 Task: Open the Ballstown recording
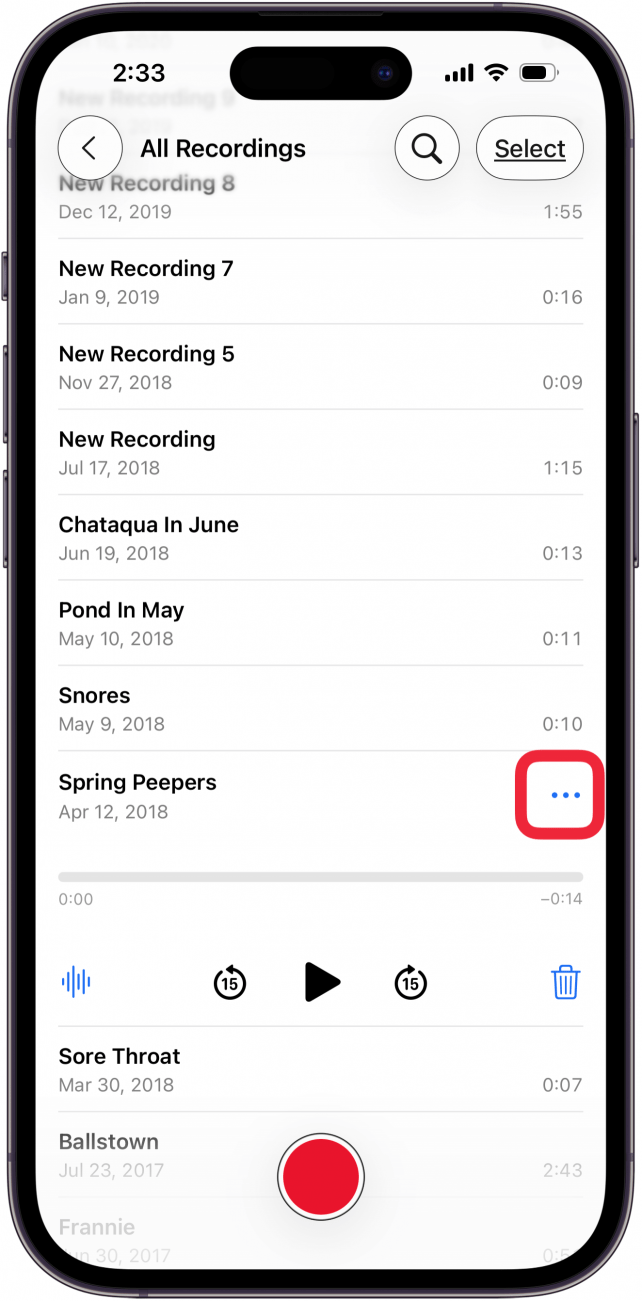coord(150,1154)
